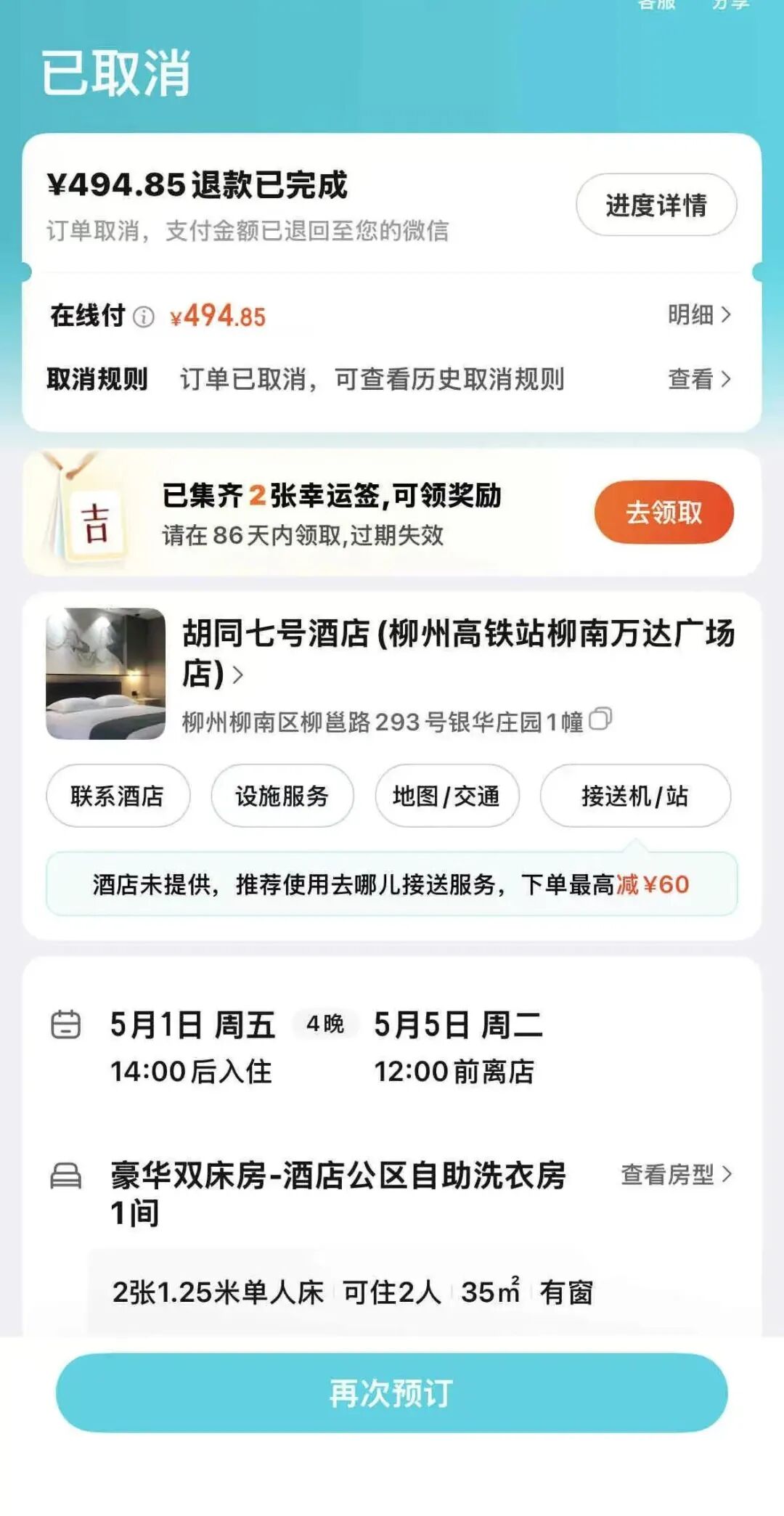Select the 接送机/站 transfer option
This screenshot has width=784, height=1516.
[x=634, y=796]
